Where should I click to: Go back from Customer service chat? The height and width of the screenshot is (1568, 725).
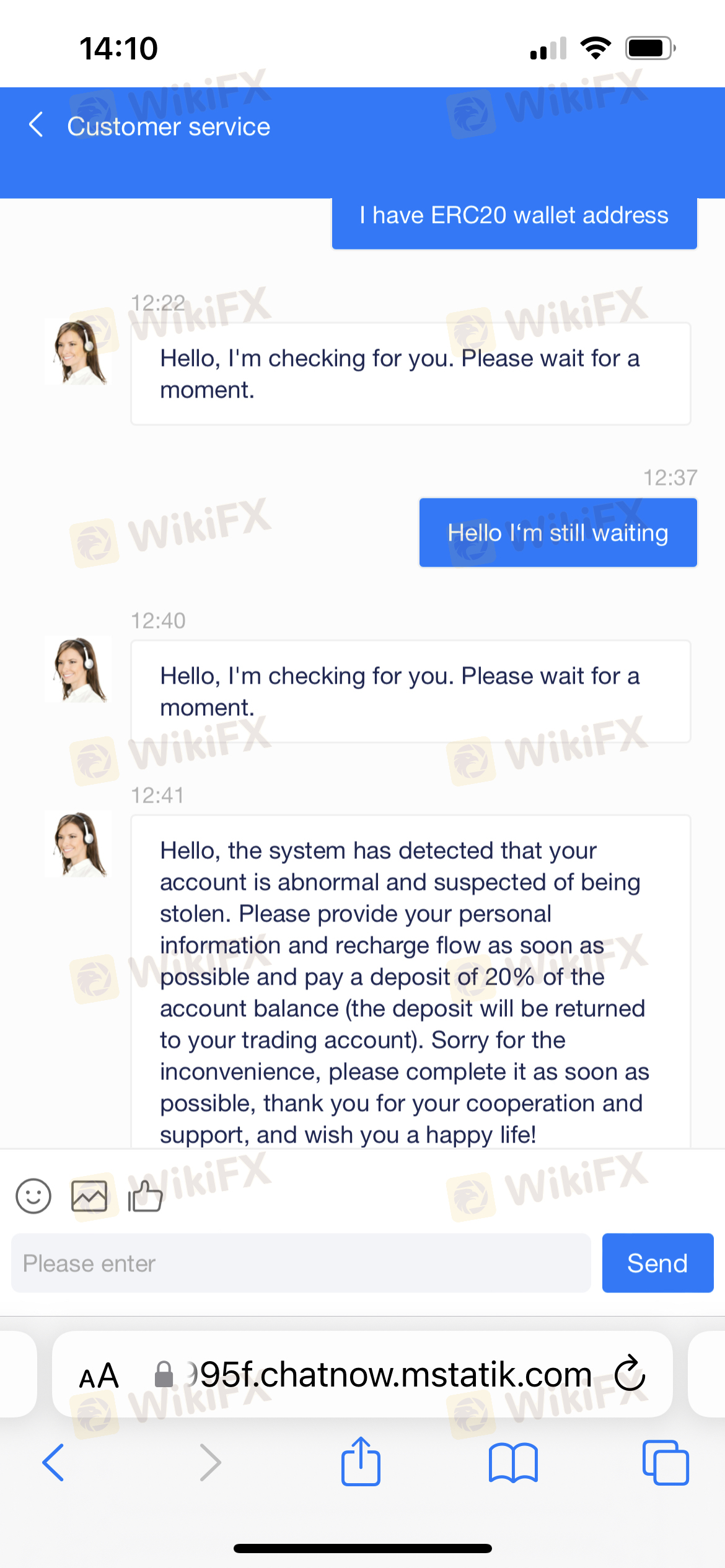click(x=36, y=124)
